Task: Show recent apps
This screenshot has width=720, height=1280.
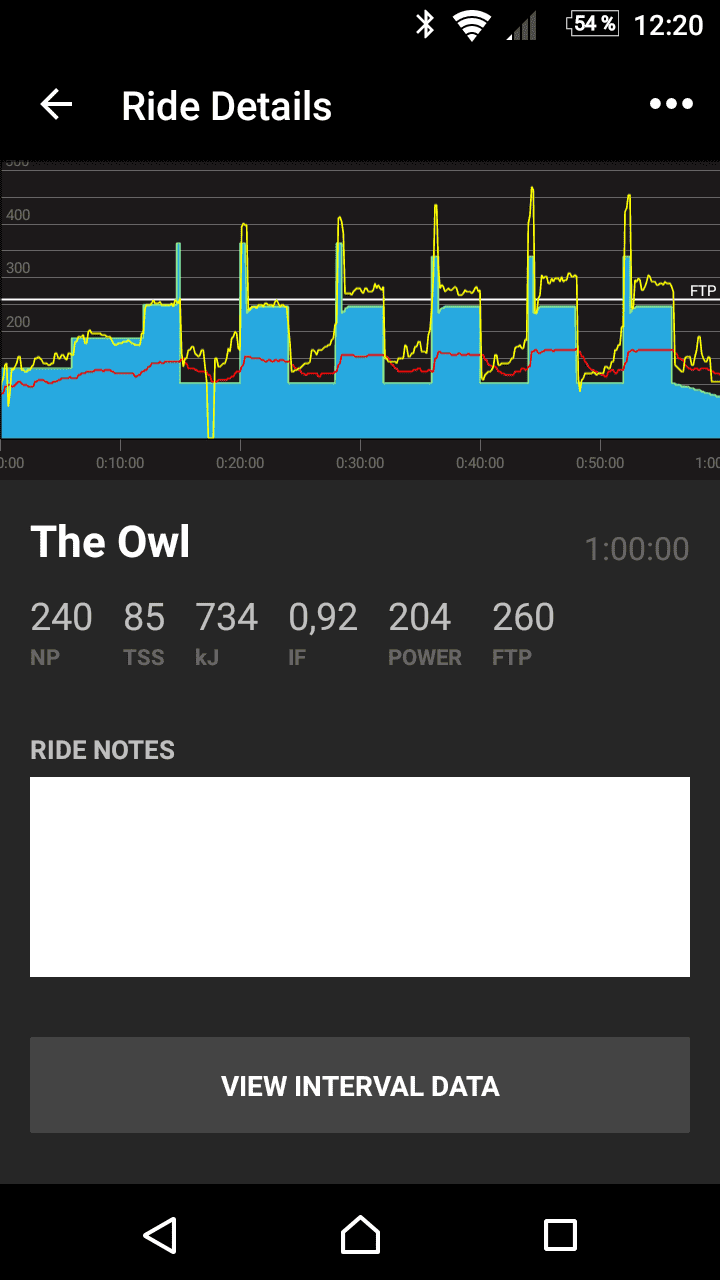Action: [x=560, y=1235]
